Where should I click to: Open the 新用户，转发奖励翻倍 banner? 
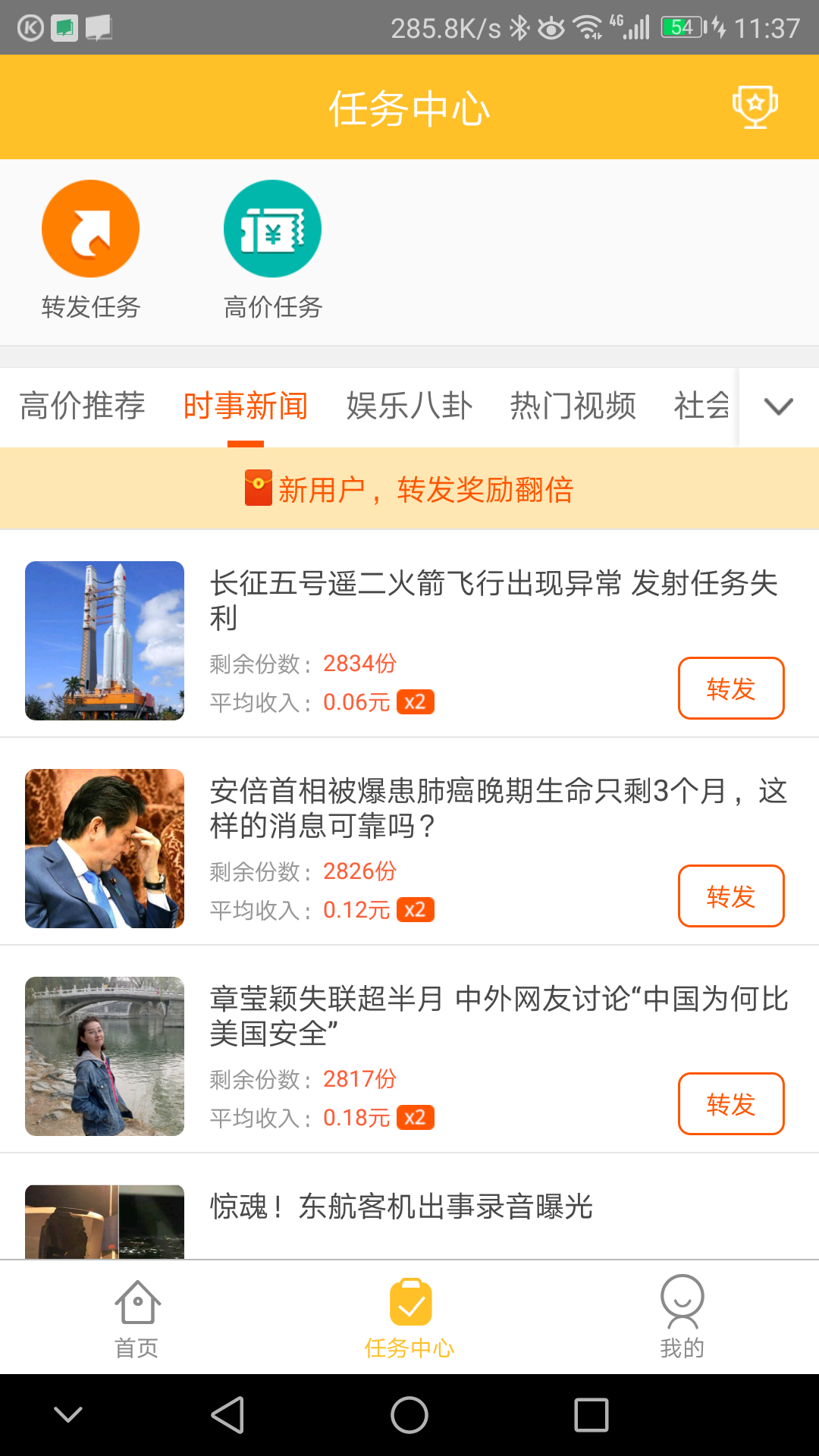[409, 489]
